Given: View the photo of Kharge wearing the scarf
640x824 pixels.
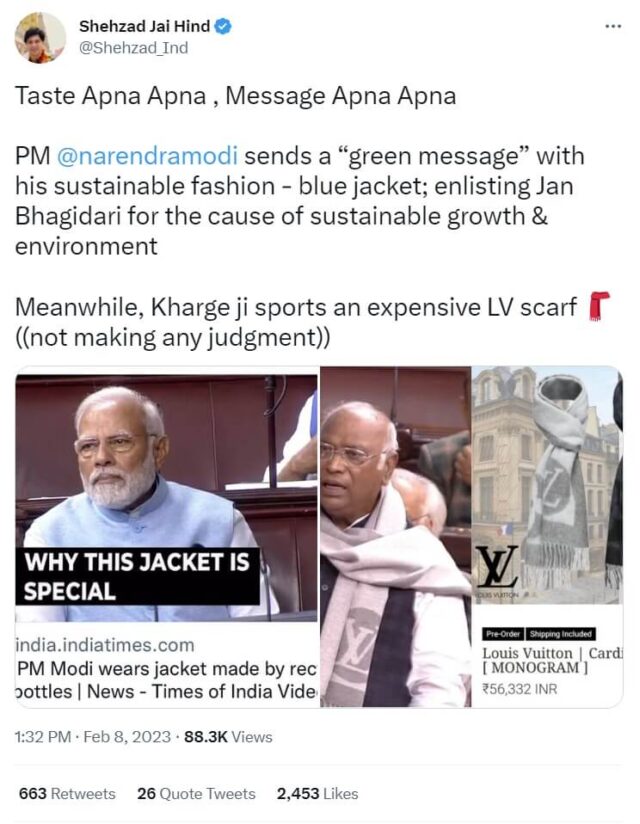Looking at the screenshot, I should tap(394, 537).
